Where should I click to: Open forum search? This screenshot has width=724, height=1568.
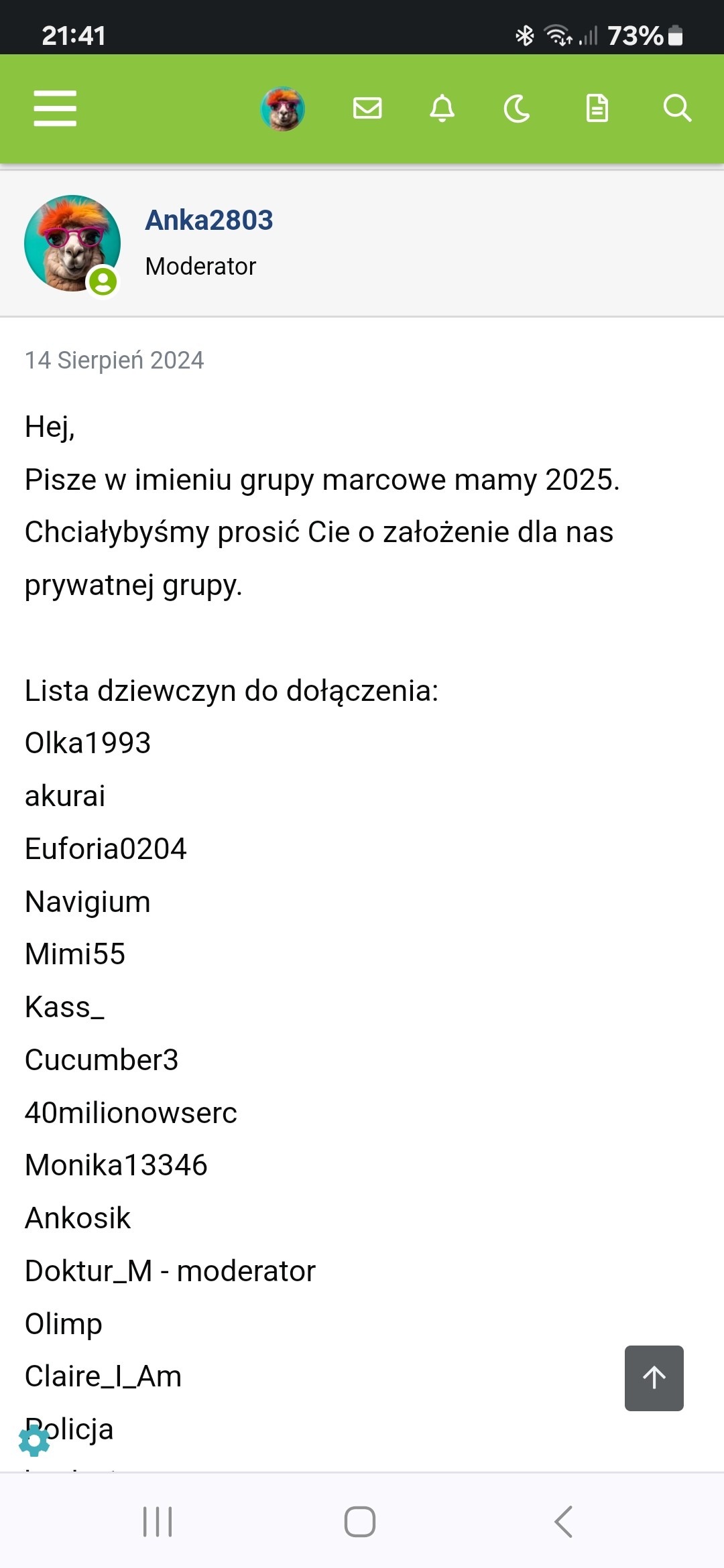(x=677, y=108)
